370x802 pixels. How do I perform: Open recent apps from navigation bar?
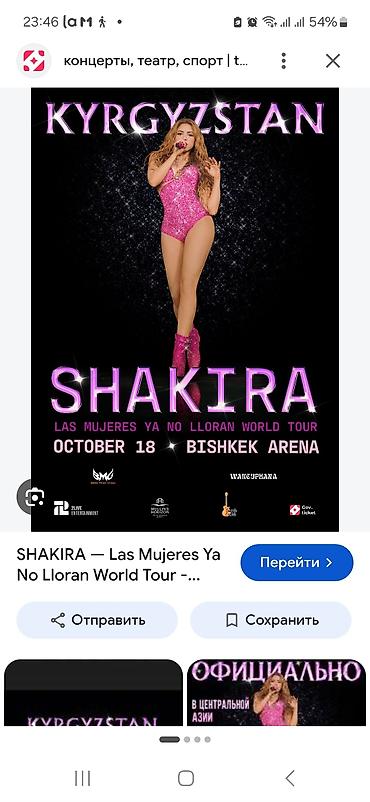(82, 778)
